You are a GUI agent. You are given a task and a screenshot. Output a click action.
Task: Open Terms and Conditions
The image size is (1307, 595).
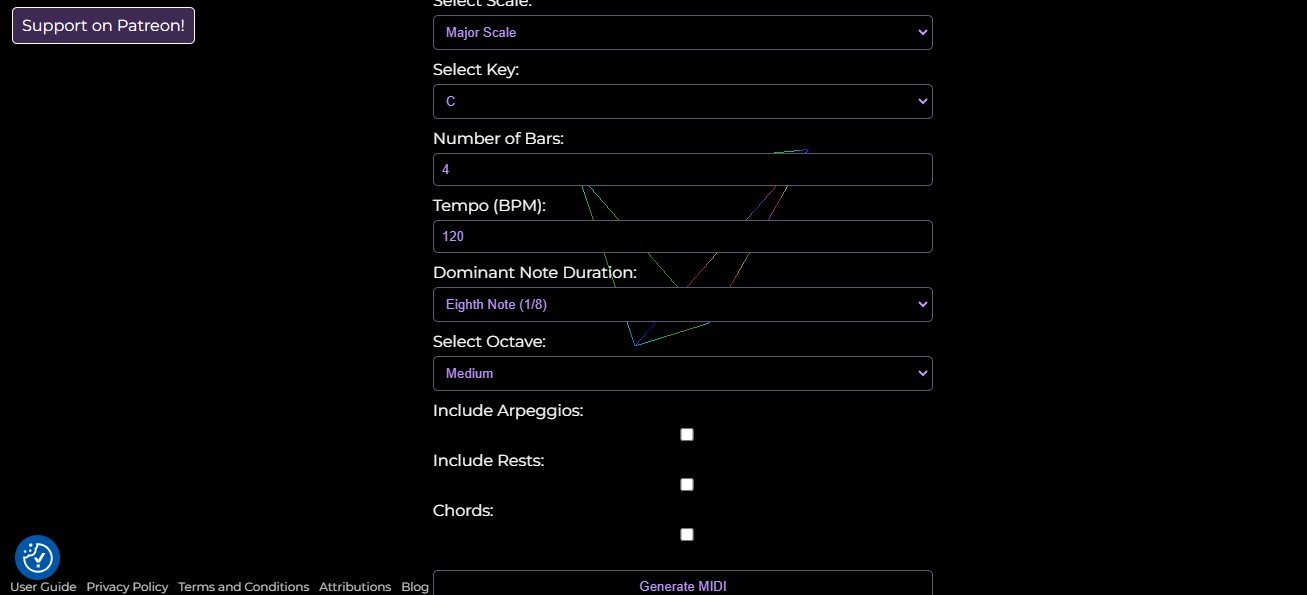click(x=243, y=587)
